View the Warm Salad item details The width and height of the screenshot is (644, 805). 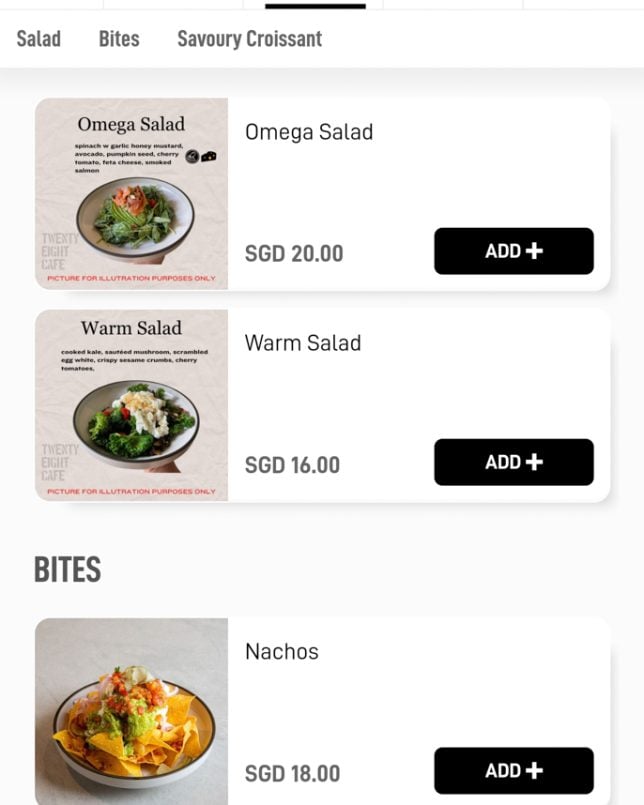(x=303, y=344)
